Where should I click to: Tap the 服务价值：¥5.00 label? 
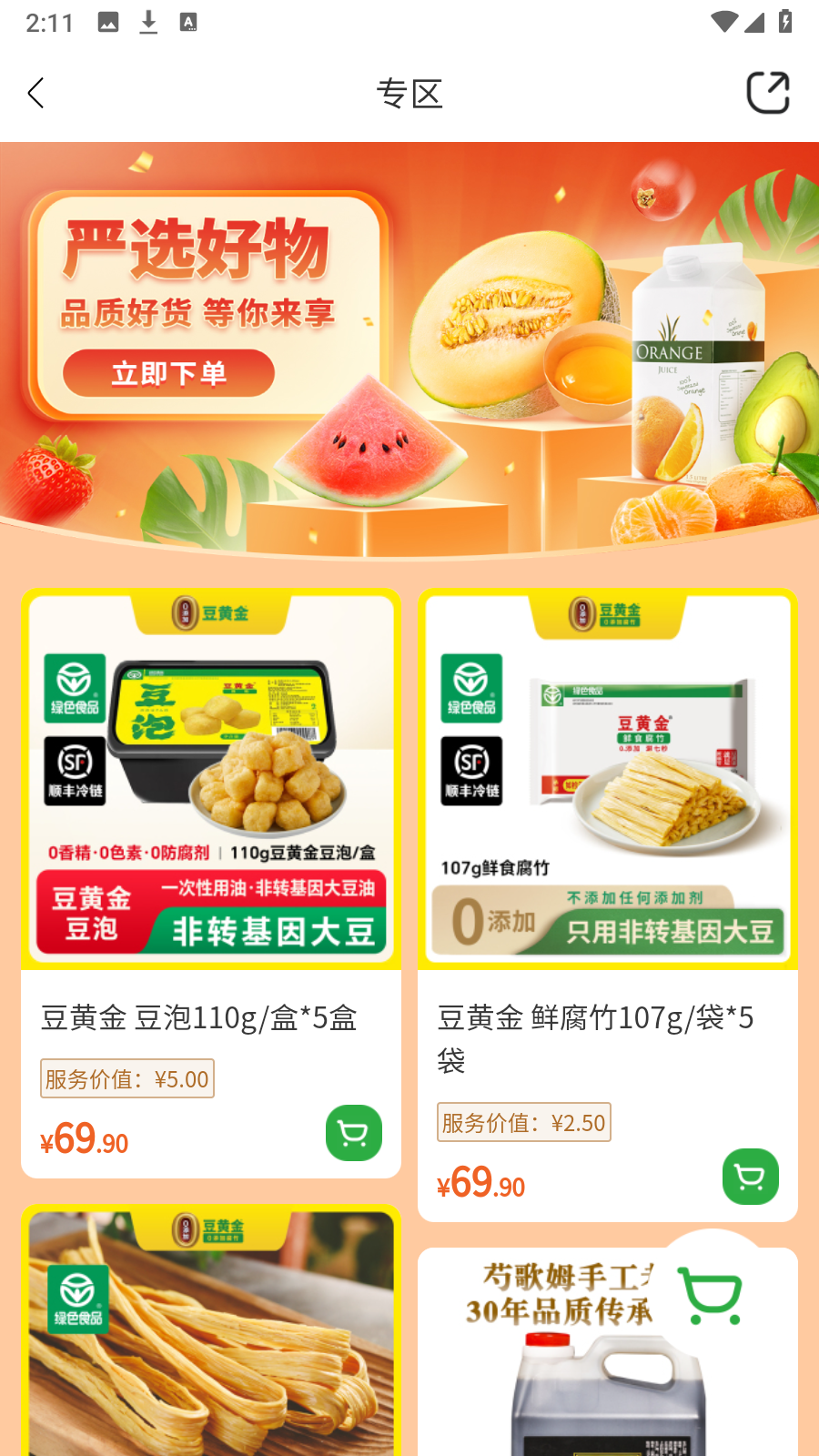126,1078
